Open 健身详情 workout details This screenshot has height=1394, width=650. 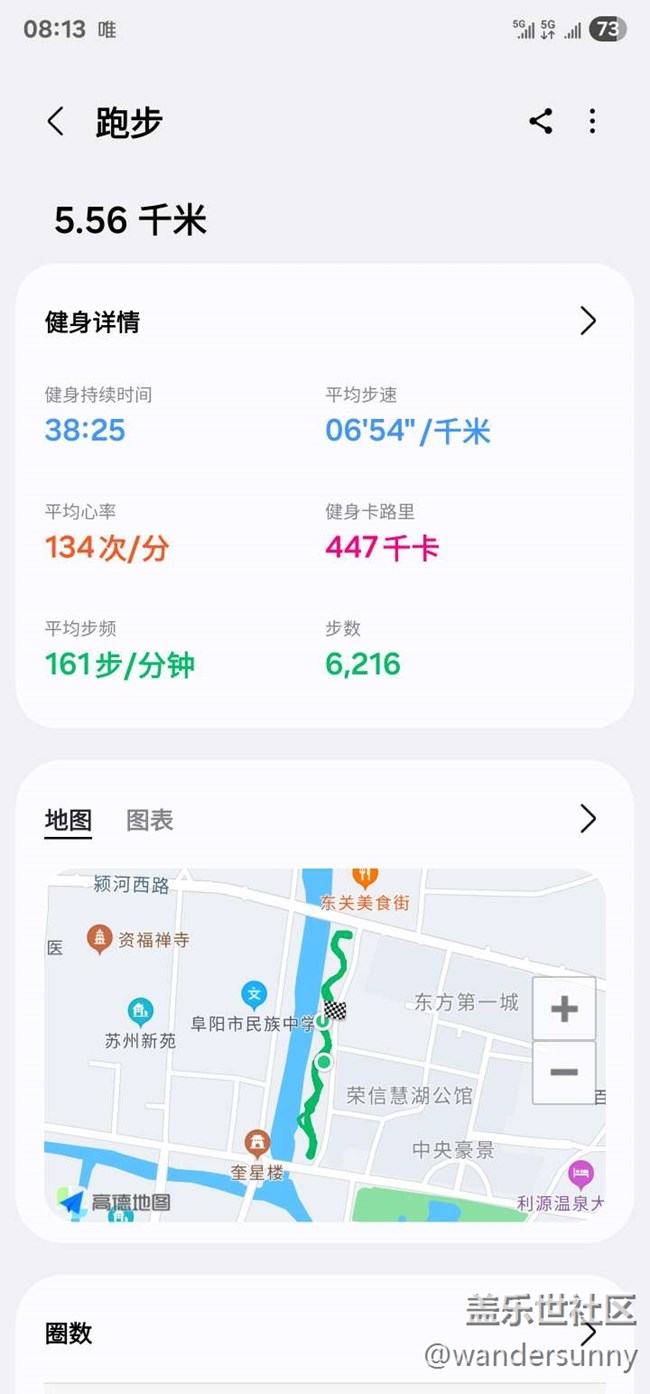(x=588, y=321)
